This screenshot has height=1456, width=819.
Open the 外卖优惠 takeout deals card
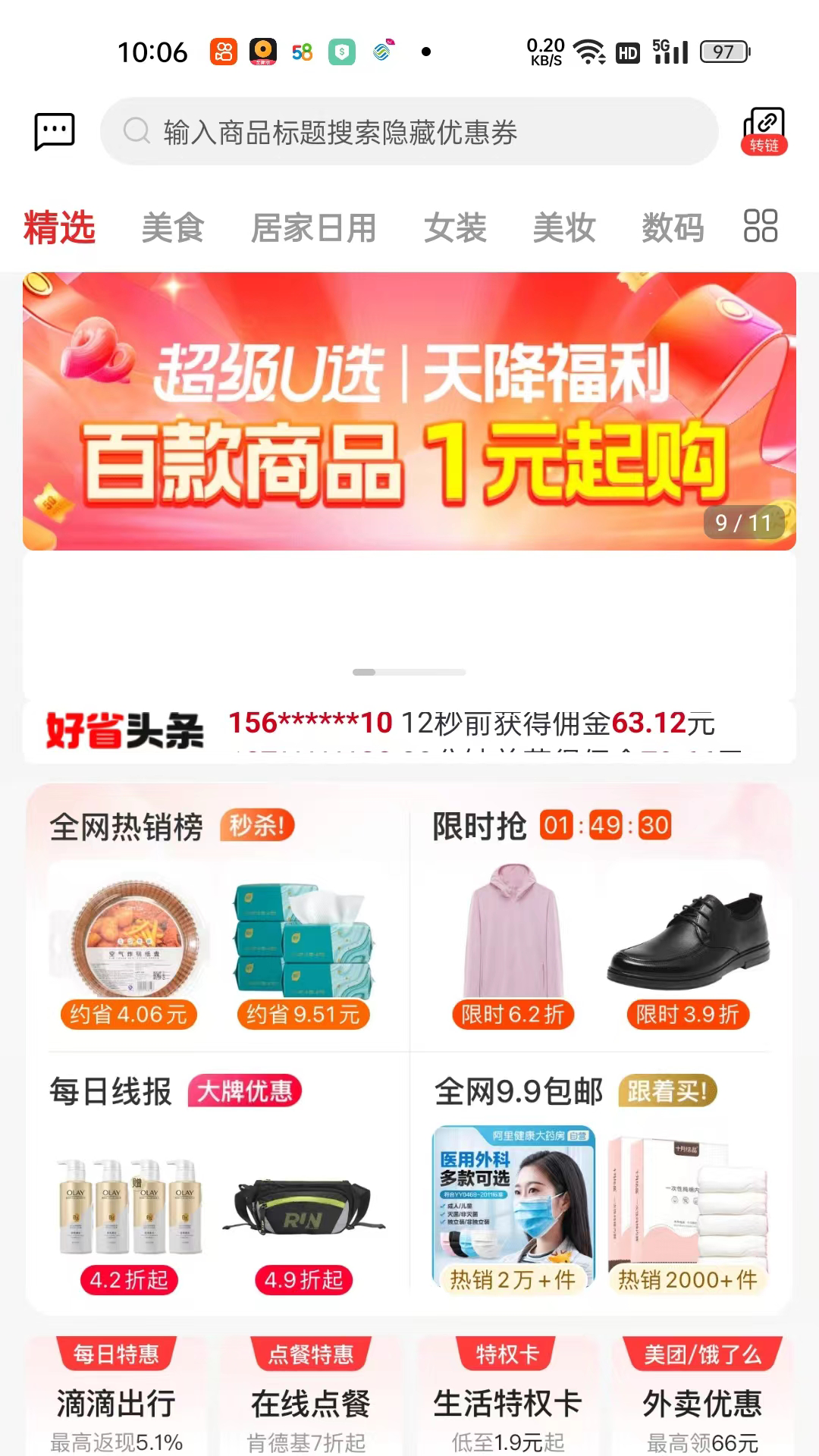[x=702, y=1403]
